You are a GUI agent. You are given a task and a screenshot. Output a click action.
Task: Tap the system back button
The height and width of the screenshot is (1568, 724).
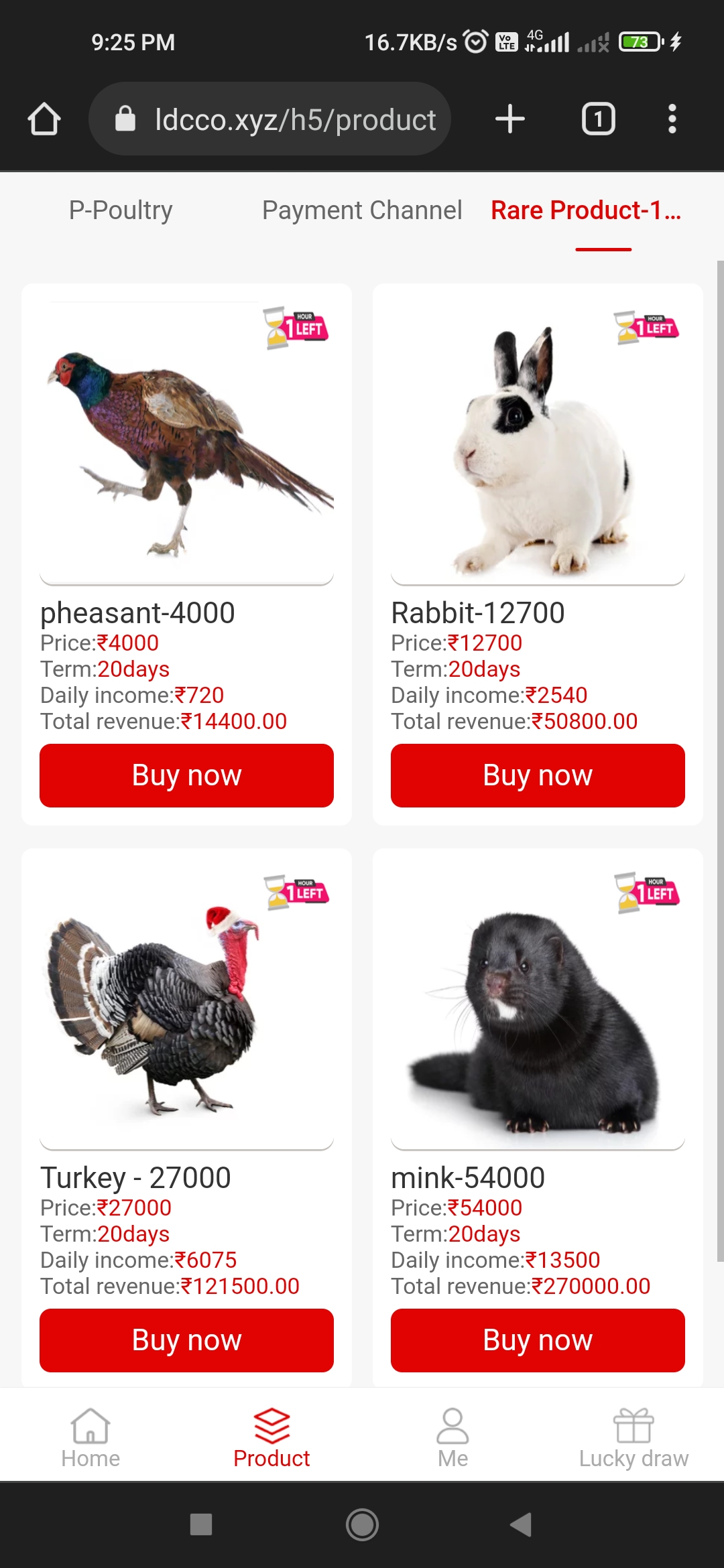click(x=521, y=1524)
